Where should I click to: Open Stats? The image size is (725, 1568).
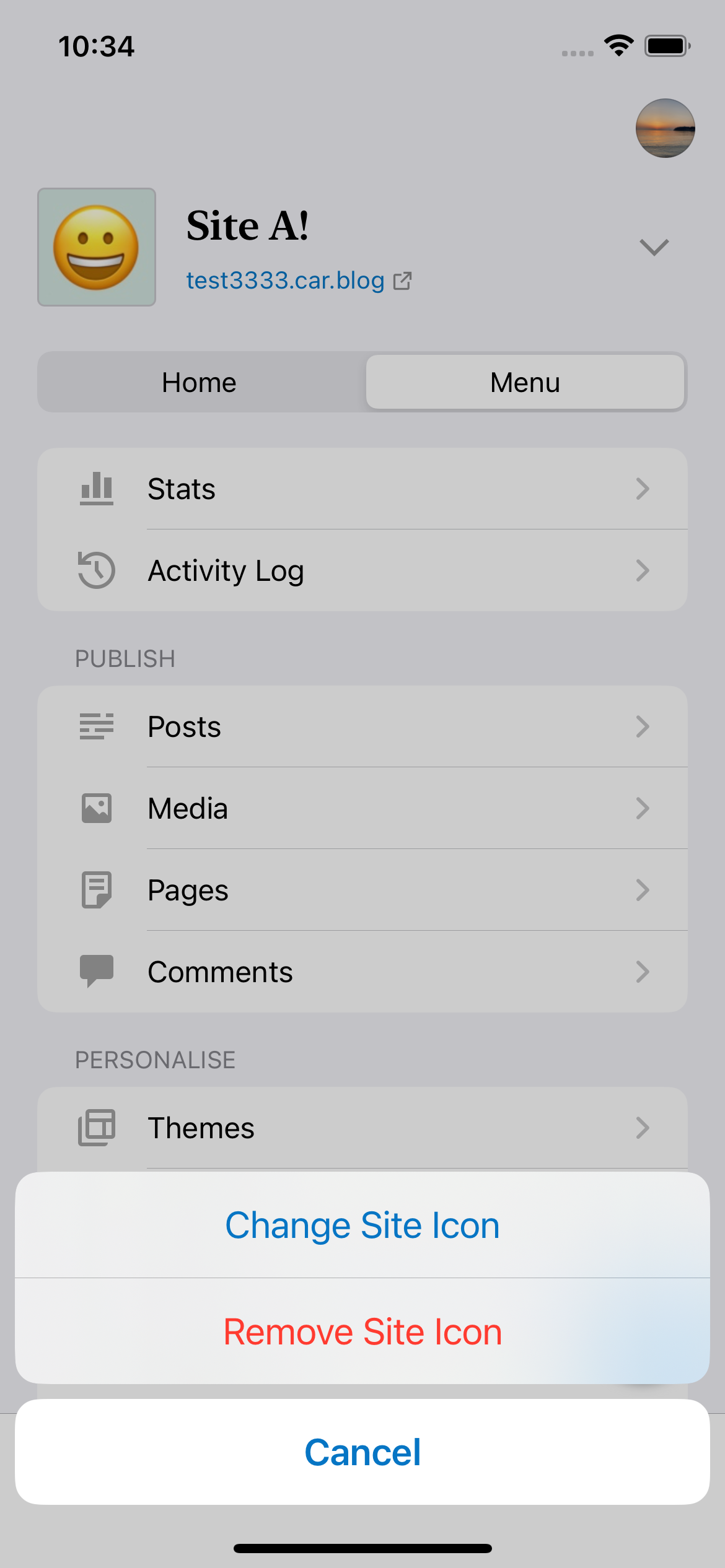(362, 489)
